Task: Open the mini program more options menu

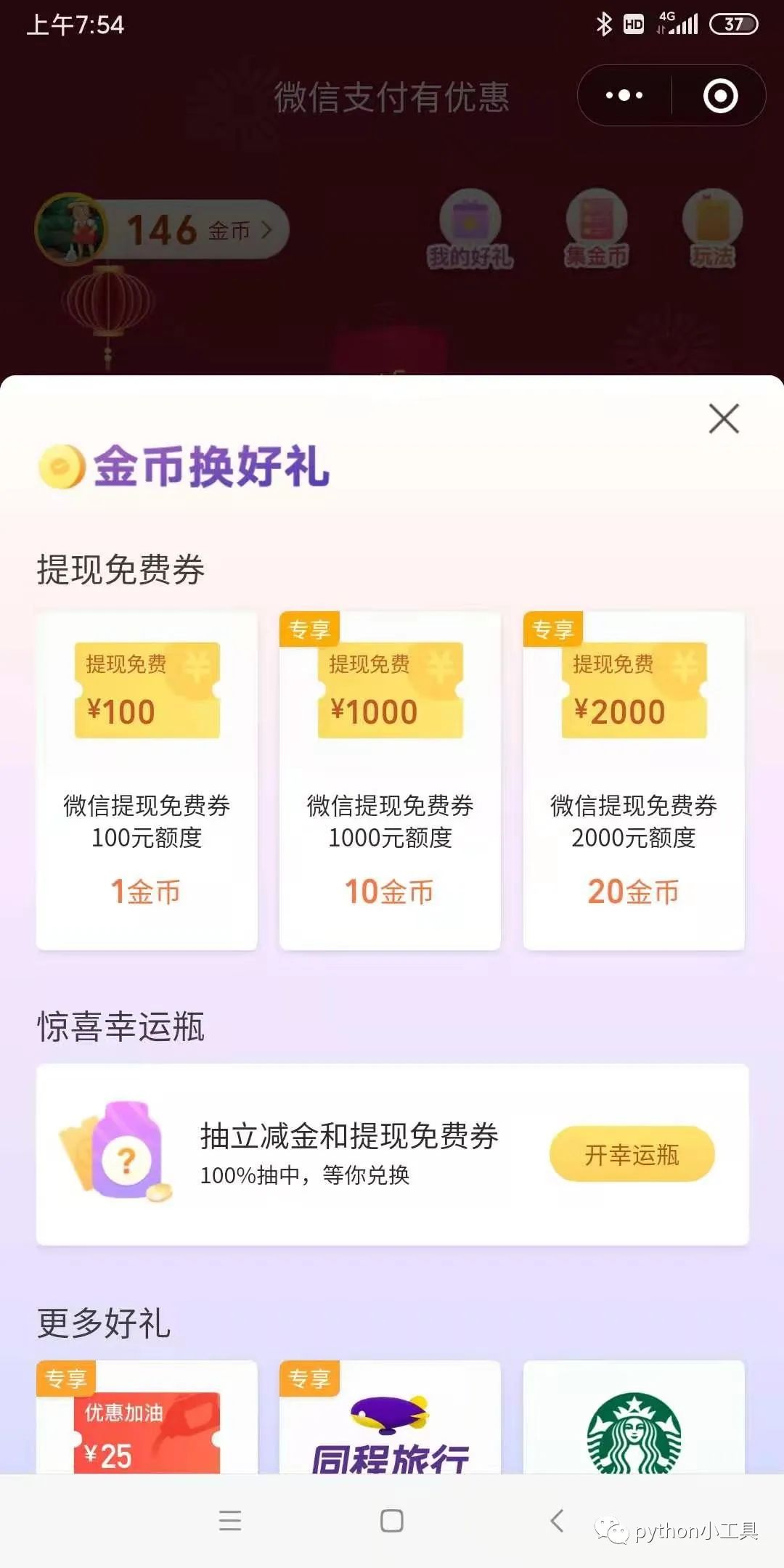Action: click(624, 95)
